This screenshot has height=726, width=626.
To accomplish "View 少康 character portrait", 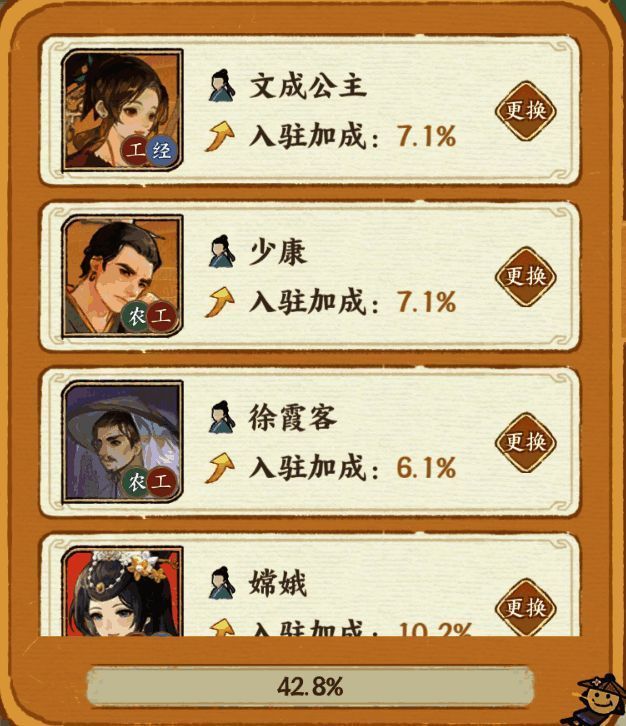I will point(122,276).
